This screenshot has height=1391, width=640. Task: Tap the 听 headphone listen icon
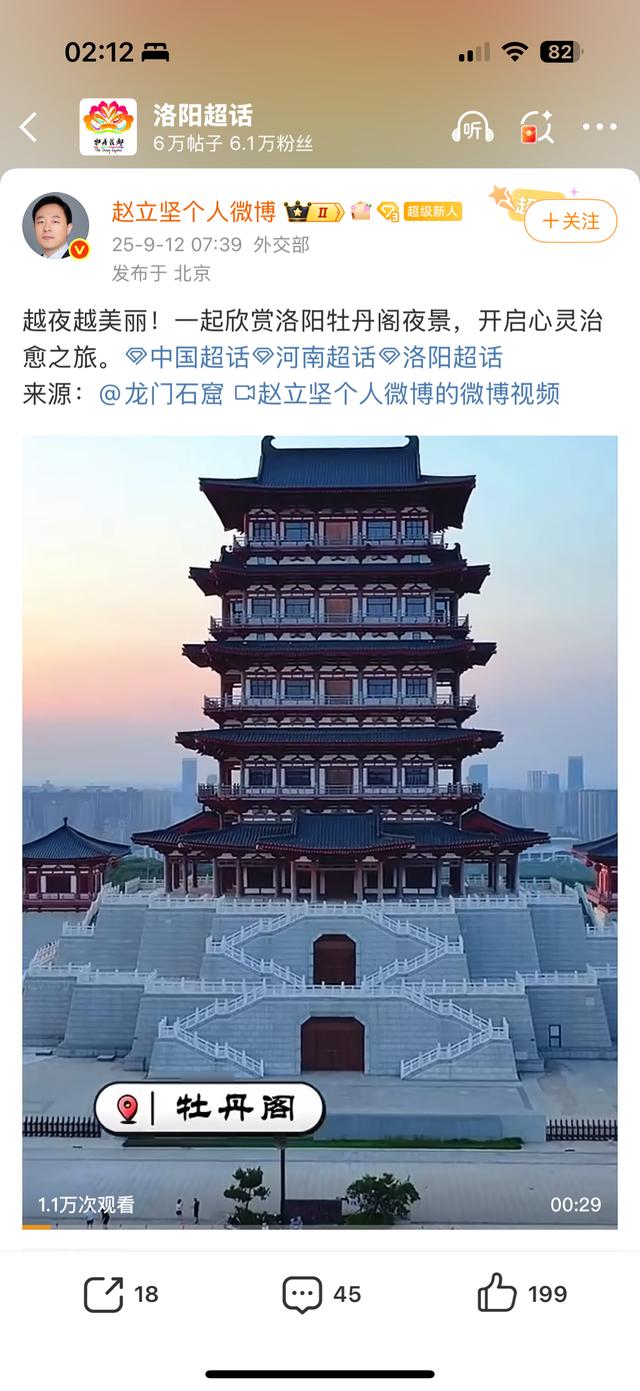point(472,127)
